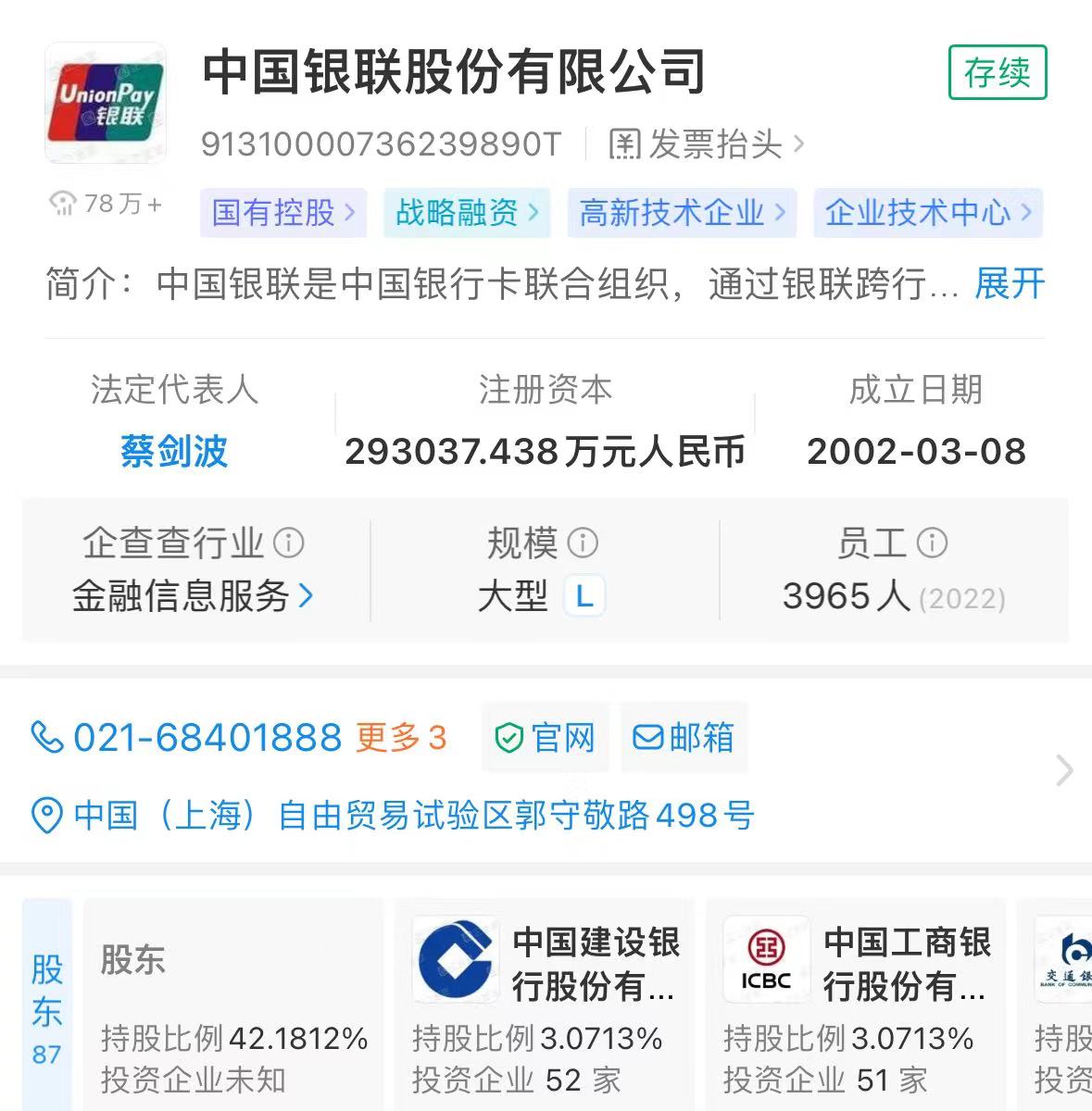Show 更多3 additional phone numbers
The image size is (1092, 1111).
pyautogui.click(x=401, y=738)
